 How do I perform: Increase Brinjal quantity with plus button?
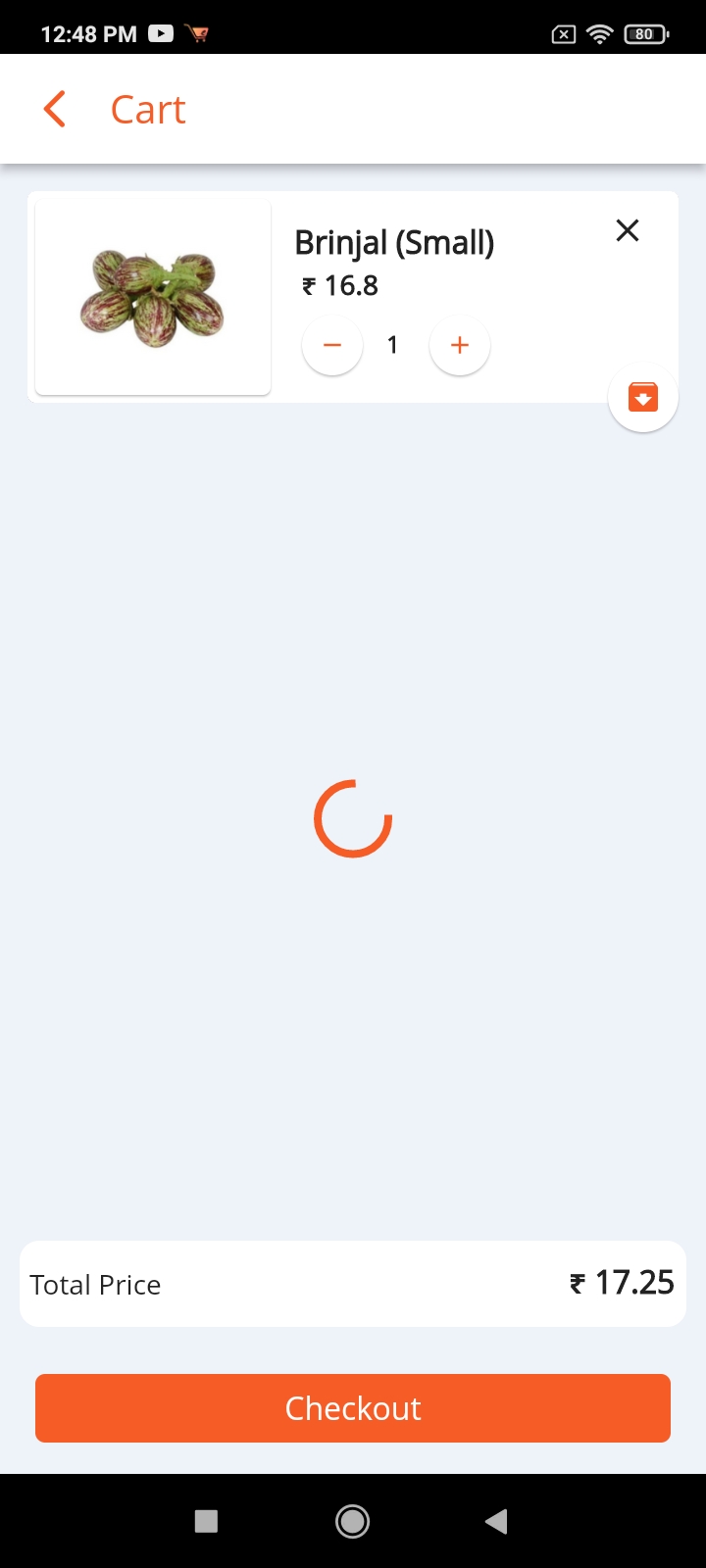click(460, 345)
